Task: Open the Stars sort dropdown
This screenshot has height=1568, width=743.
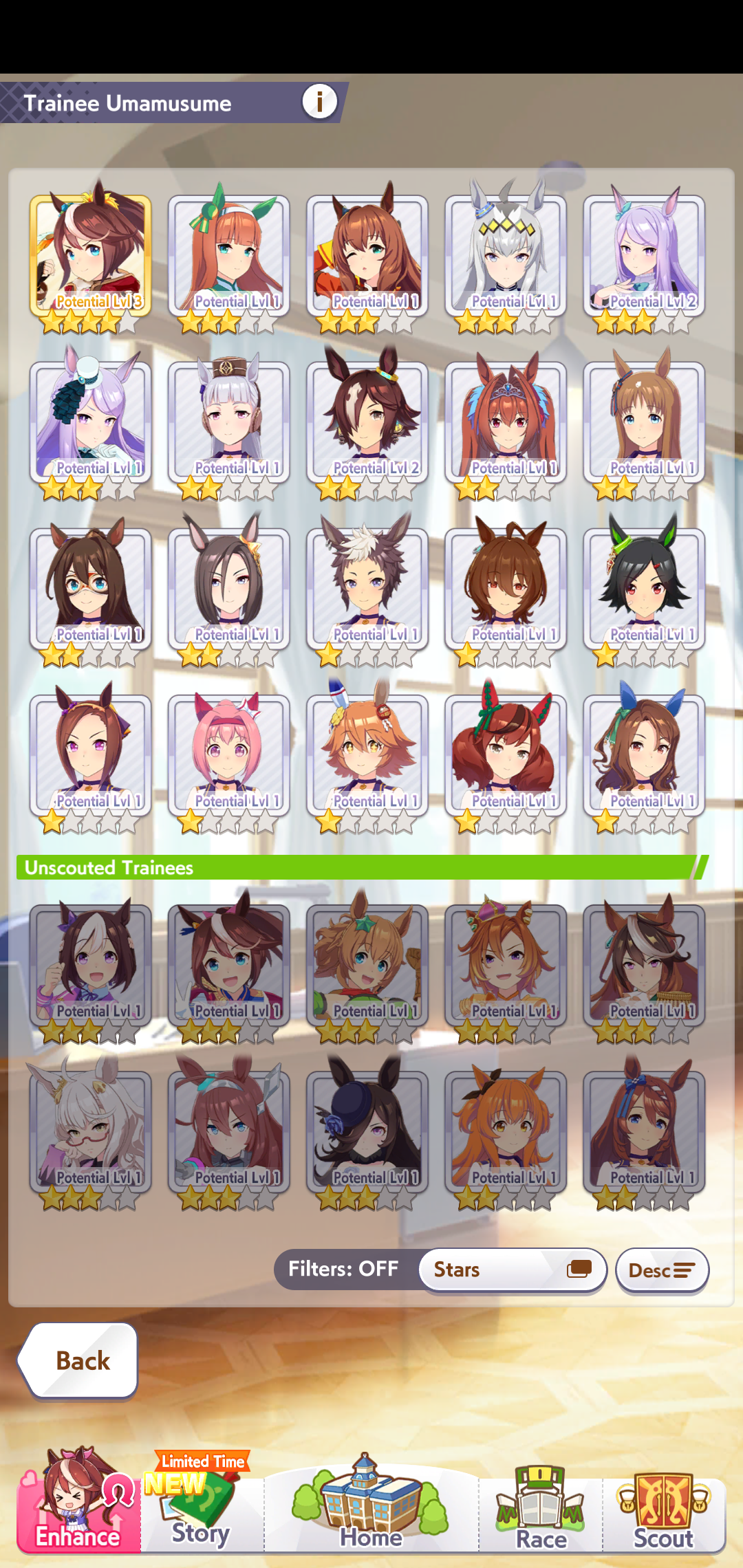Action: 513,1270
